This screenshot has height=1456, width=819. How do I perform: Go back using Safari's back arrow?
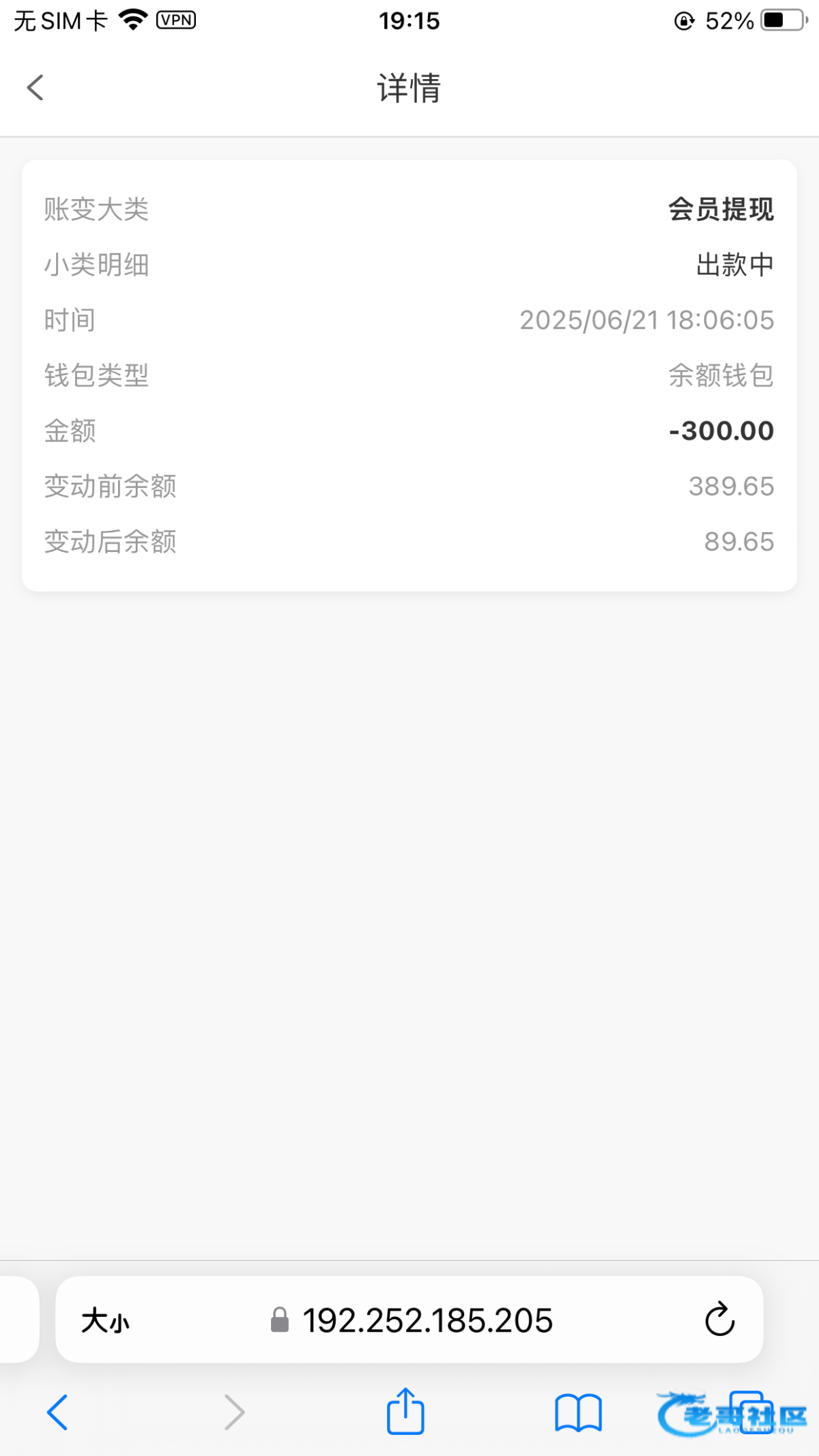[x=57, y=1412]
